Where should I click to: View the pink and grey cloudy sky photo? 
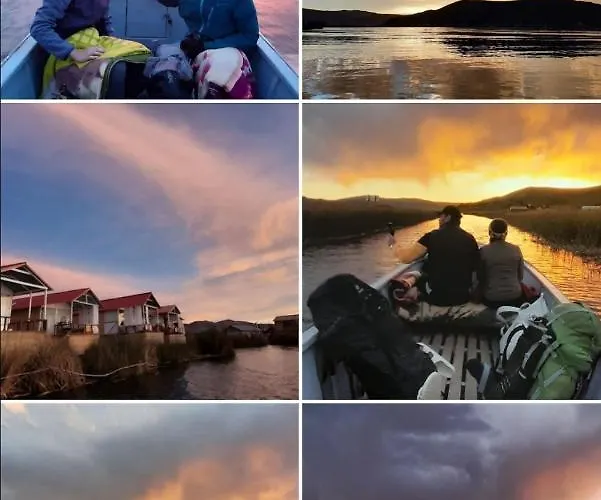[x=149, y=452]
